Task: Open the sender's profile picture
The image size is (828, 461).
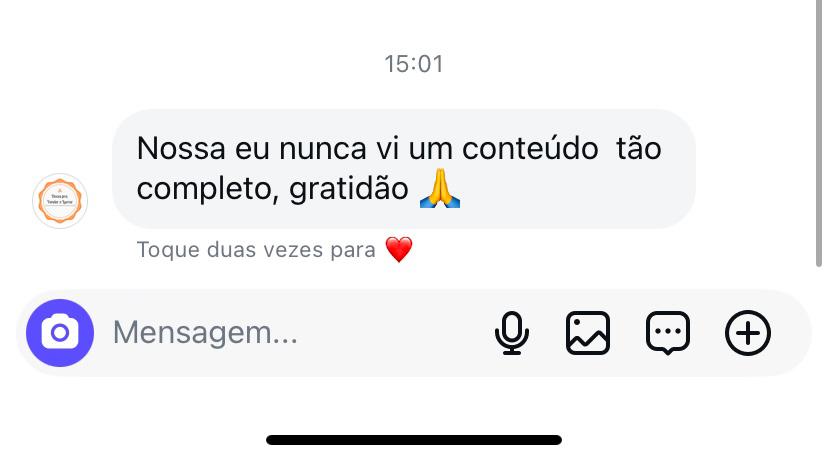Action: coord(60,200)
